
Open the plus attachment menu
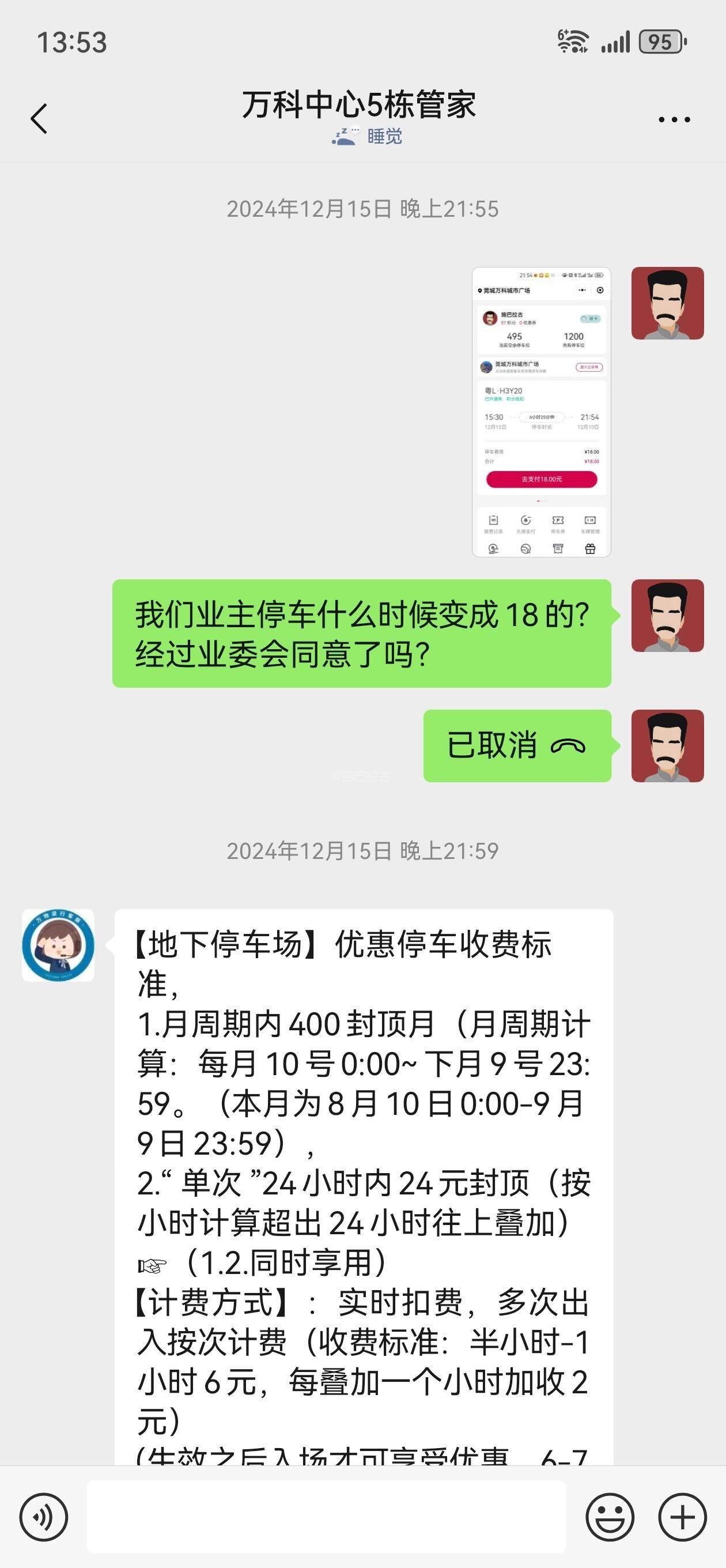pos(682,1517)
